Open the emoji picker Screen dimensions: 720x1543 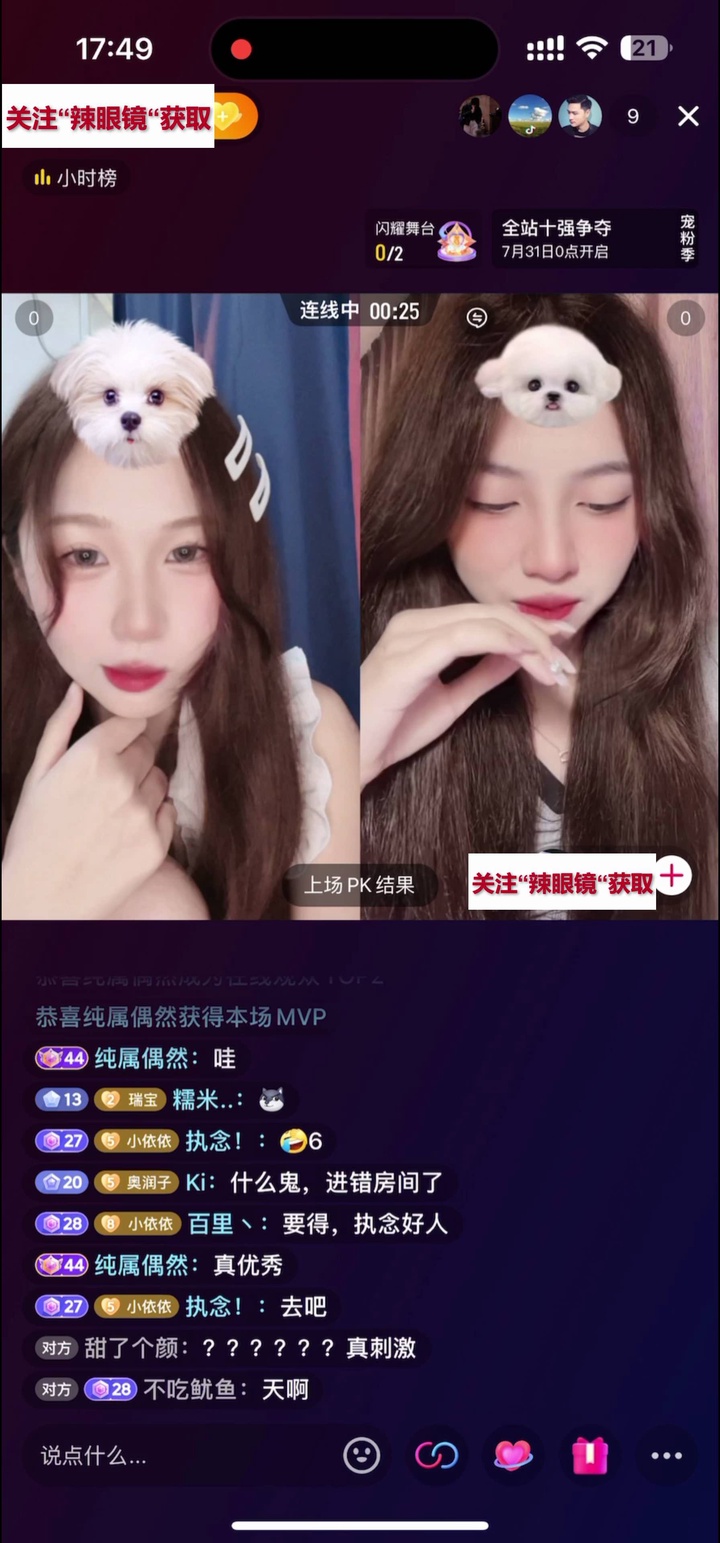pos(361,1455)
